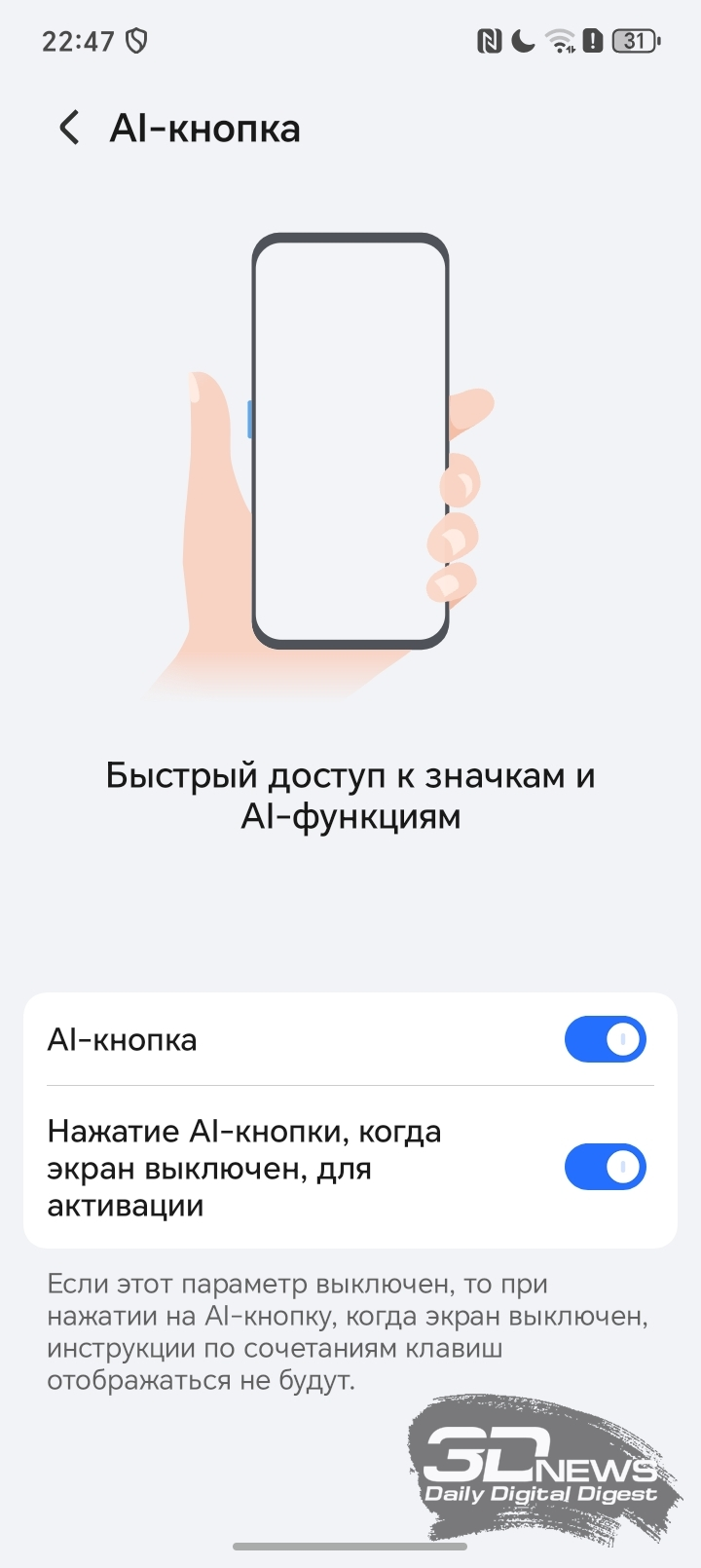Go back from the AI-кнопка screen
The width and height of the screenshot is (701, 1568).
(x=69, y=128)
